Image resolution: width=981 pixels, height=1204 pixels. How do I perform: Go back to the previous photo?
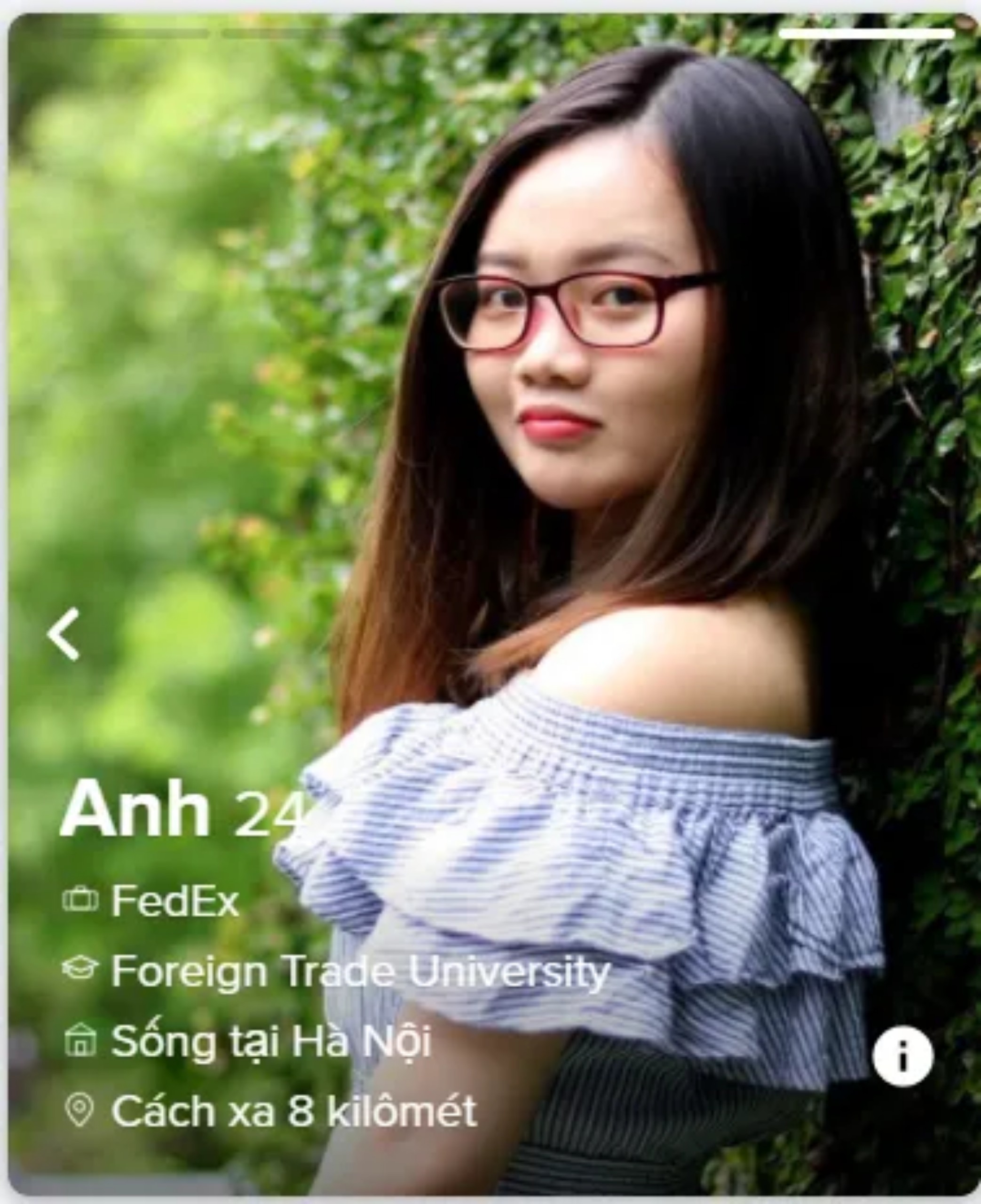(x=64, y=634)
